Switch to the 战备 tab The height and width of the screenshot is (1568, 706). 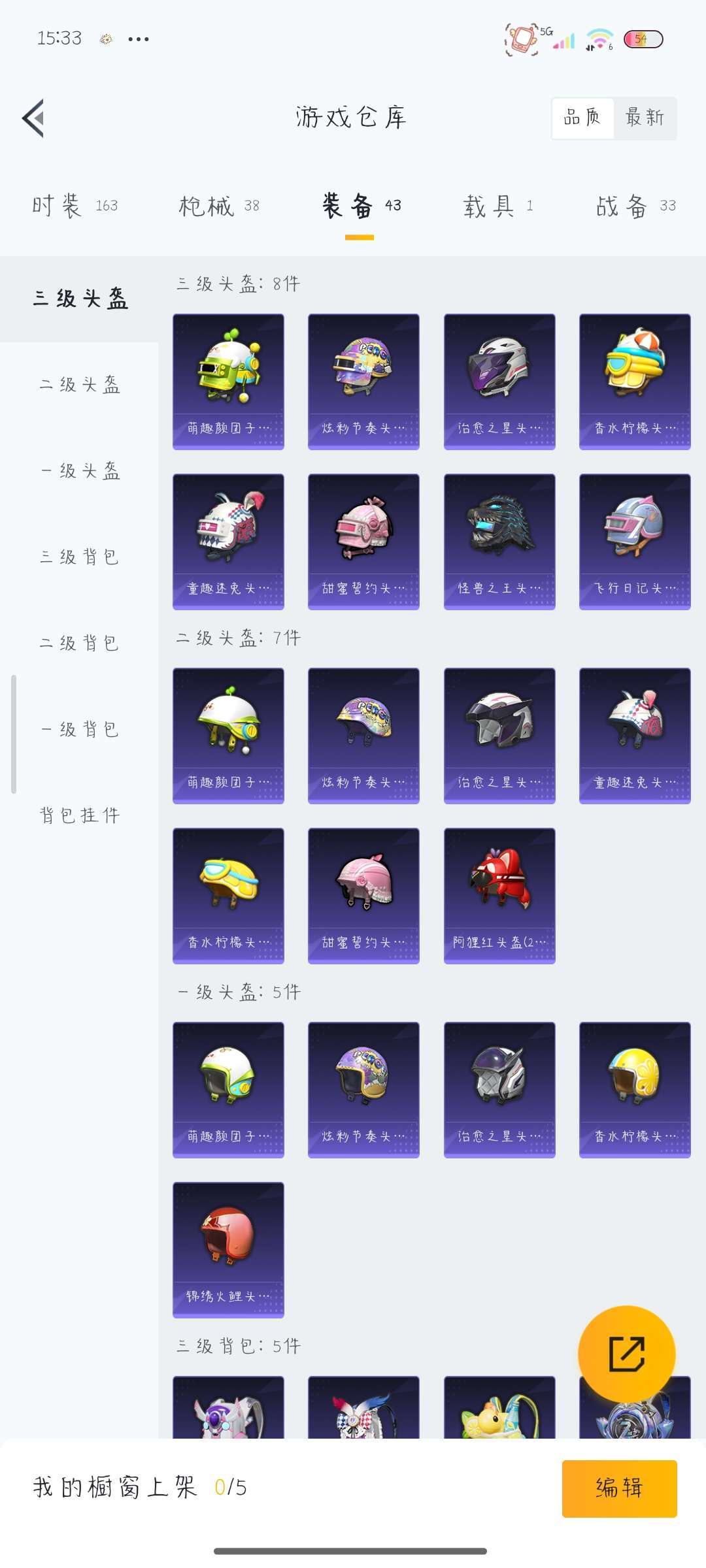click(x=635, y=206)
